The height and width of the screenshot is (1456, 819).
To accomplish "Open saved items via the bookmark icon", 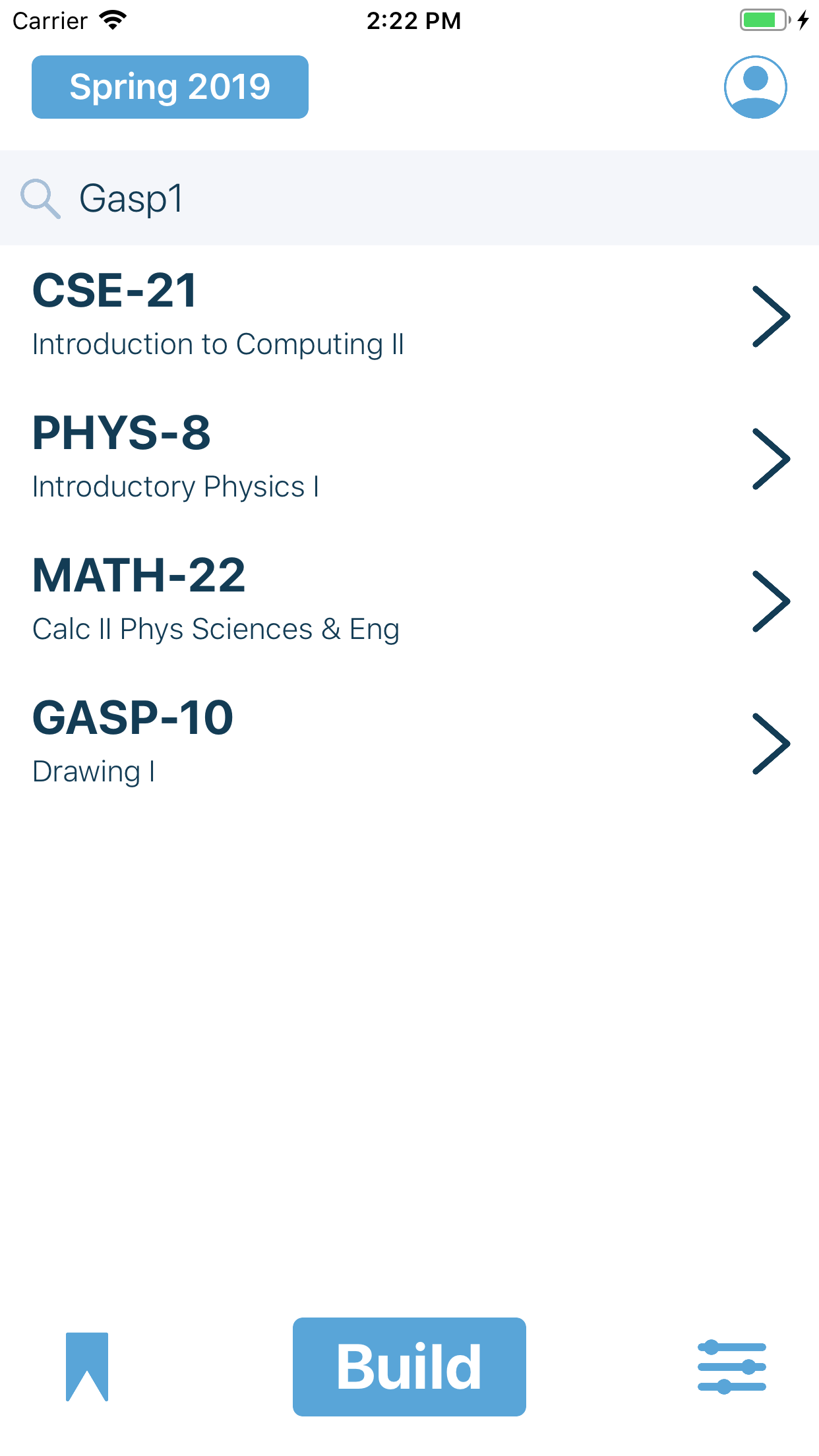I will 87,1366.
